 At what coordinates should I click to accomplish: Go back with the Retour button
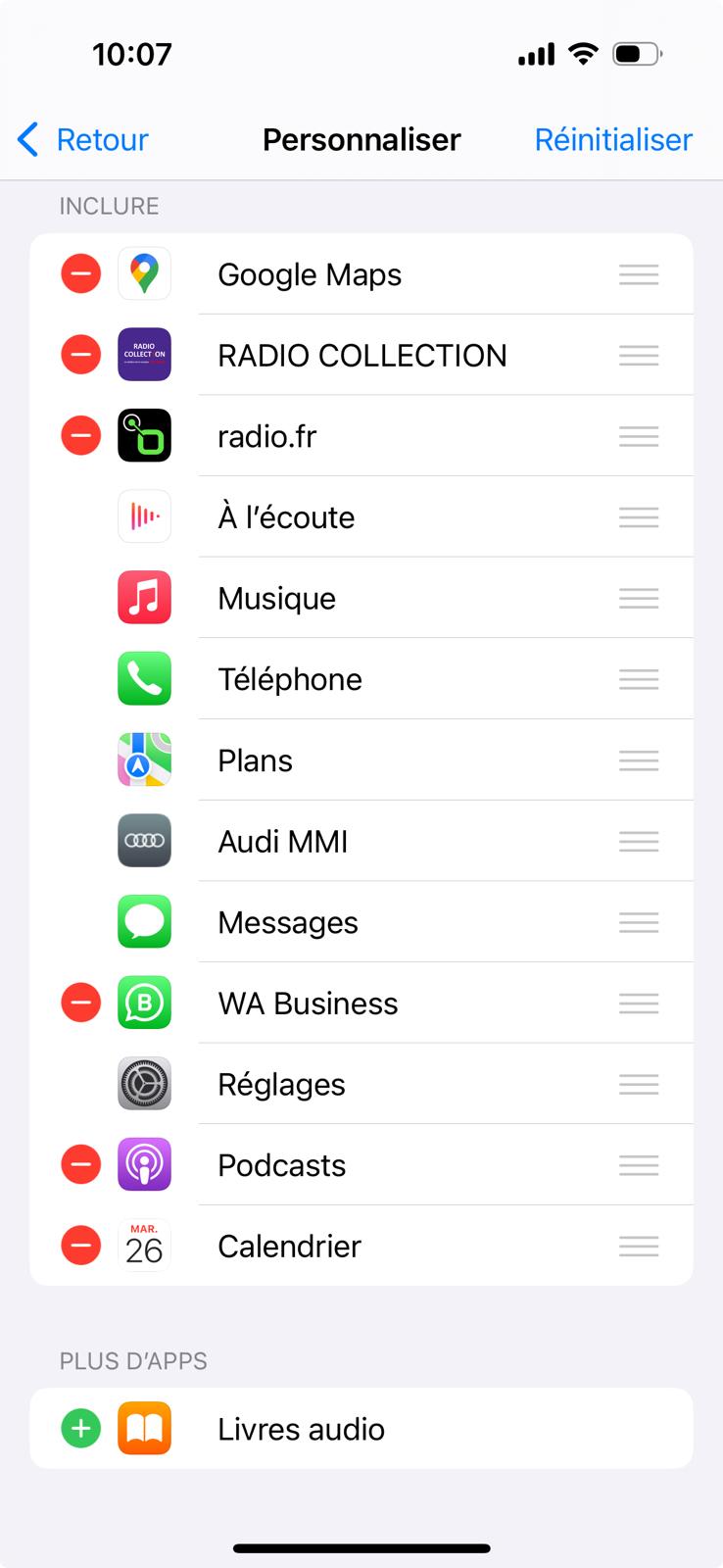click(84, 140)
